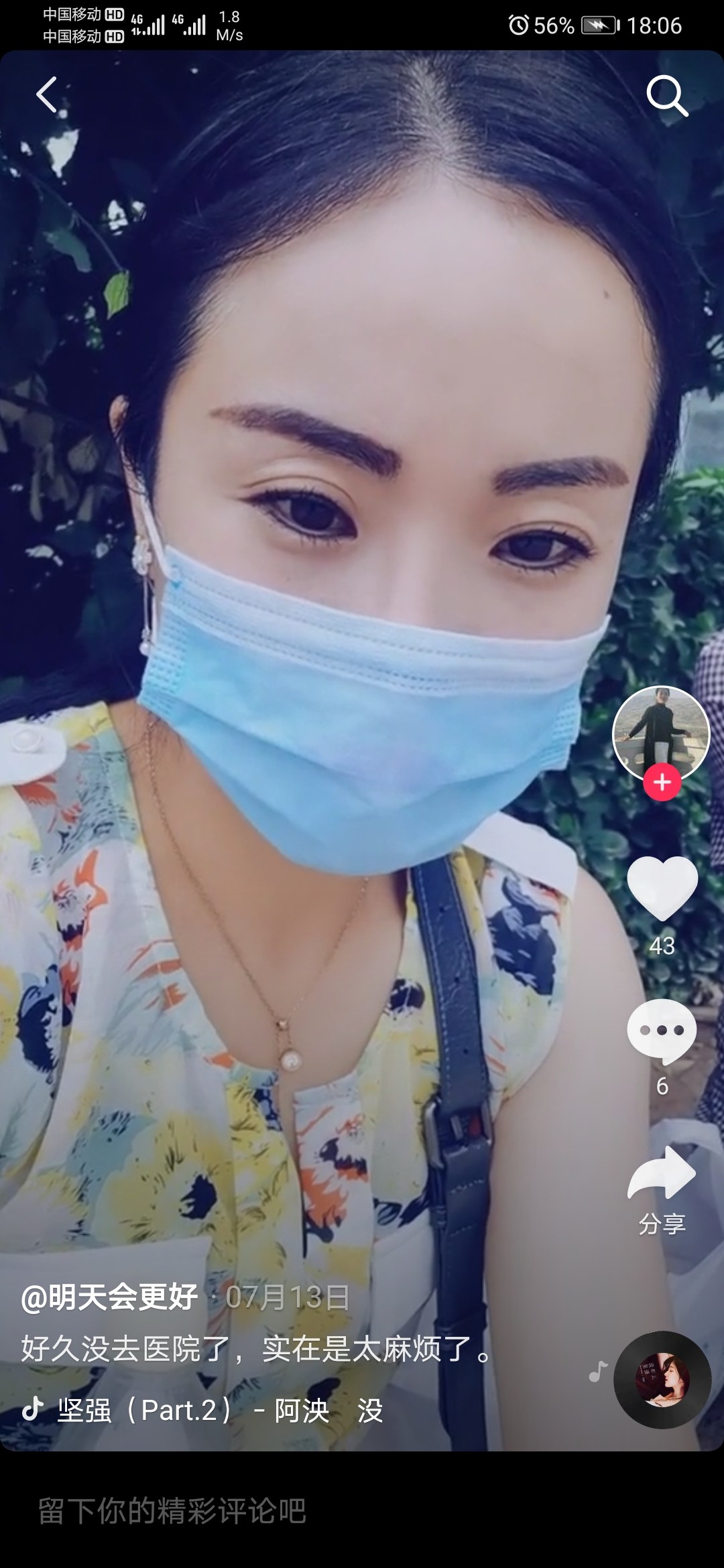Like this video with the heart
Viewport: 724px width, 1568px height.
click(662, 888)
